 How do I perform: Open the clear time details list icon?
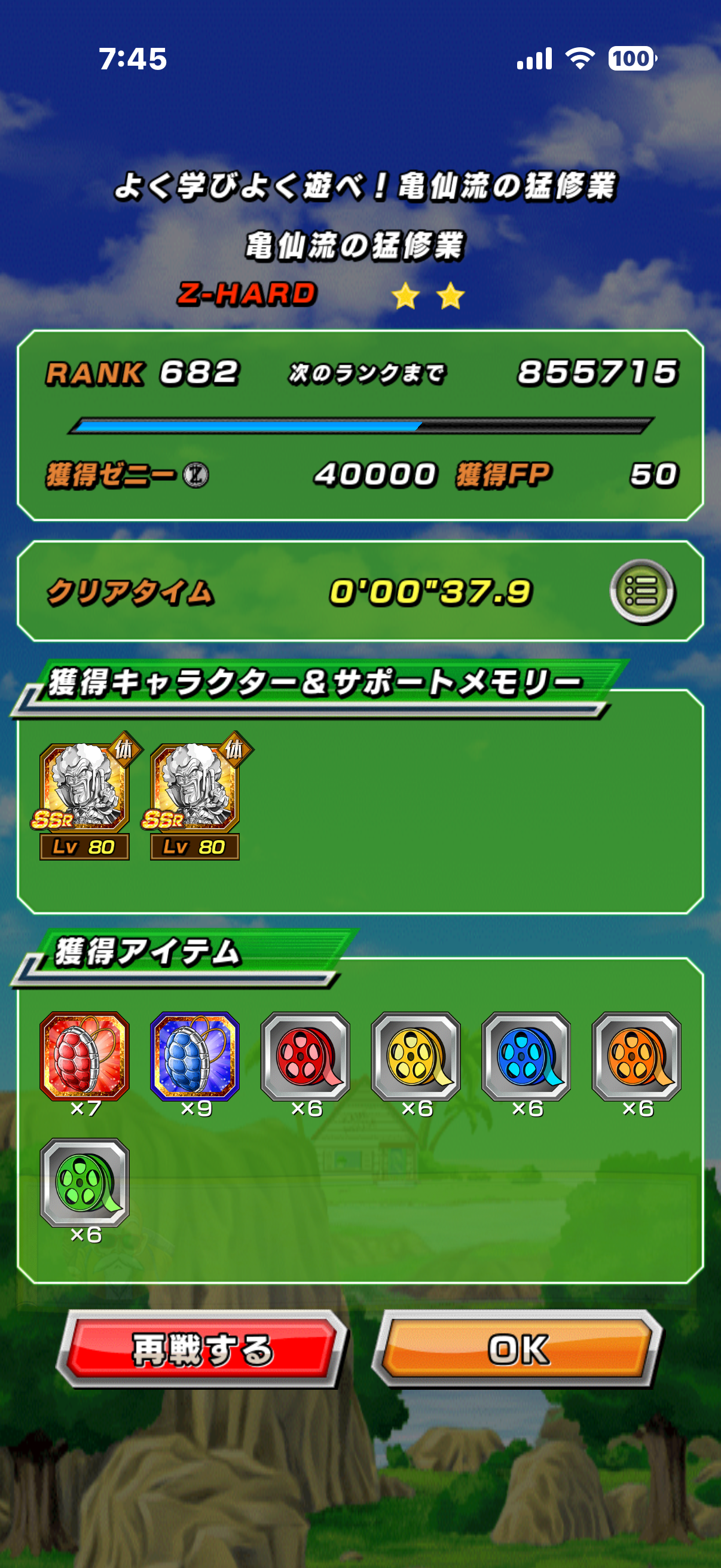pos(642,591)
